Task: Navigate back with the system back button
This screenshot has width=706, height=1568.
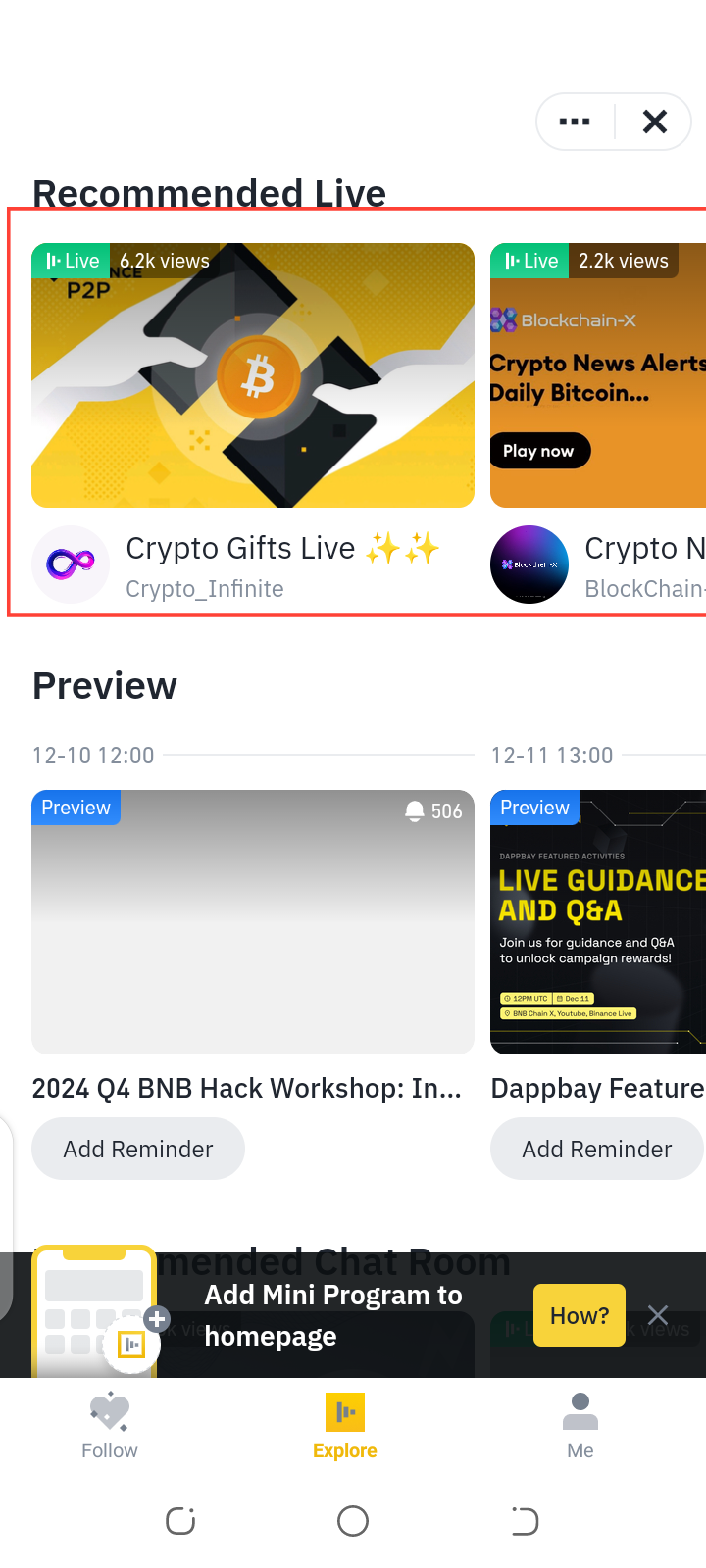Action: [x=525, y=1521]
